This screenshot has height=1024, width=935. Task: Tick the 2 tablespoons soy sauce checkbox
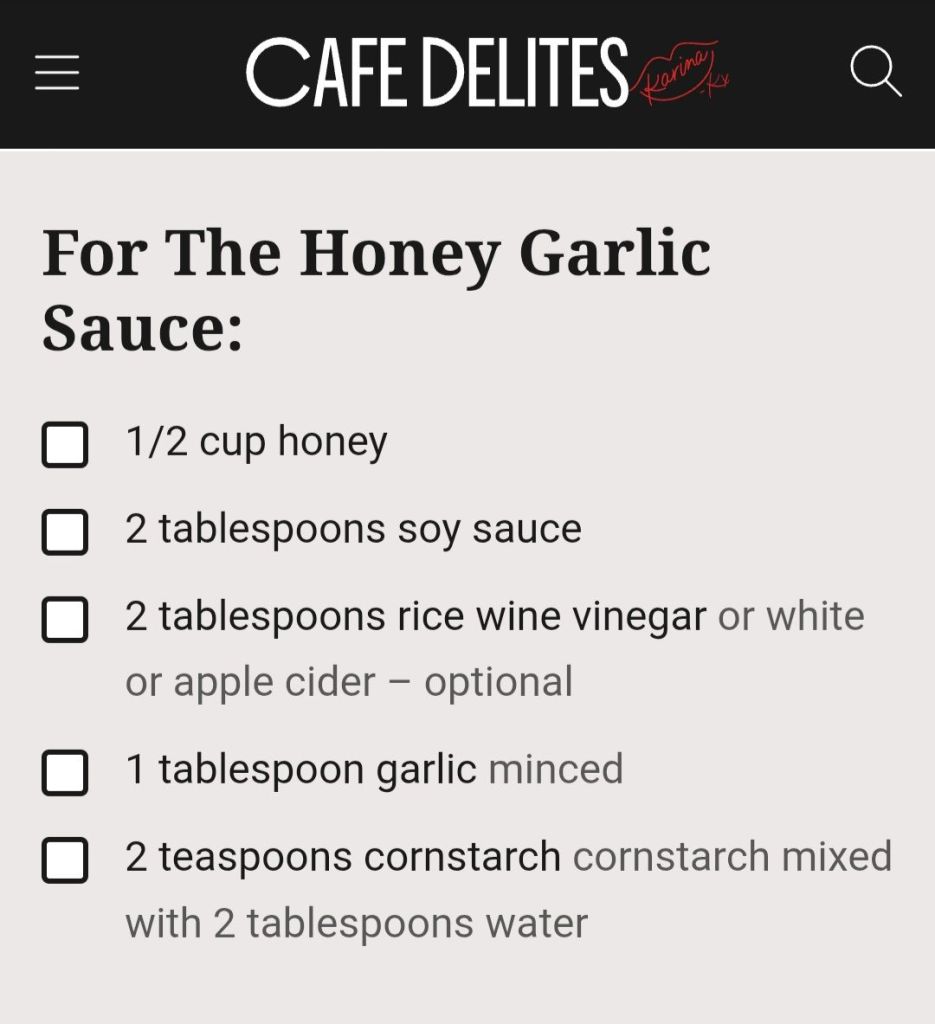65,531
